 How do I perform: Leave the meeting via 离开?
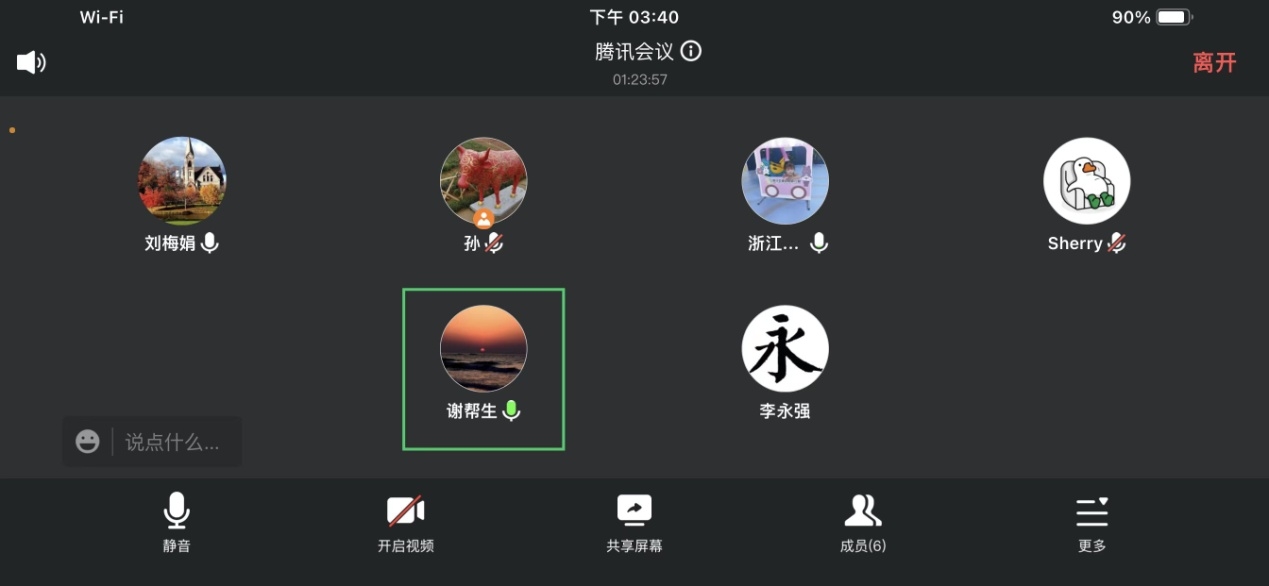coord(1214,62)
